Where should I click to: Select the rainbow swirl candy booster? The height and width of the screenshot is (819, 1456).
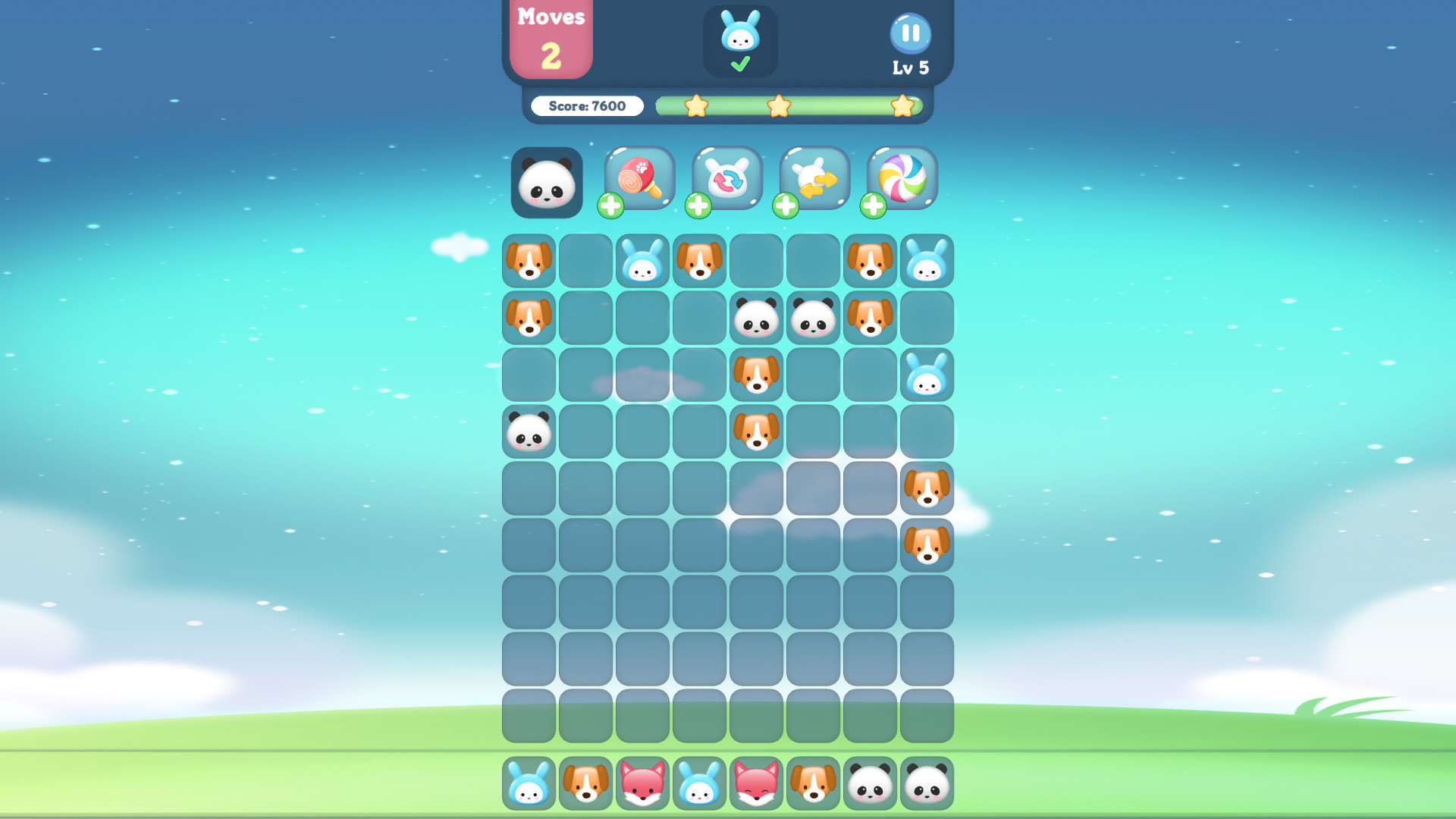pos(902,179)
